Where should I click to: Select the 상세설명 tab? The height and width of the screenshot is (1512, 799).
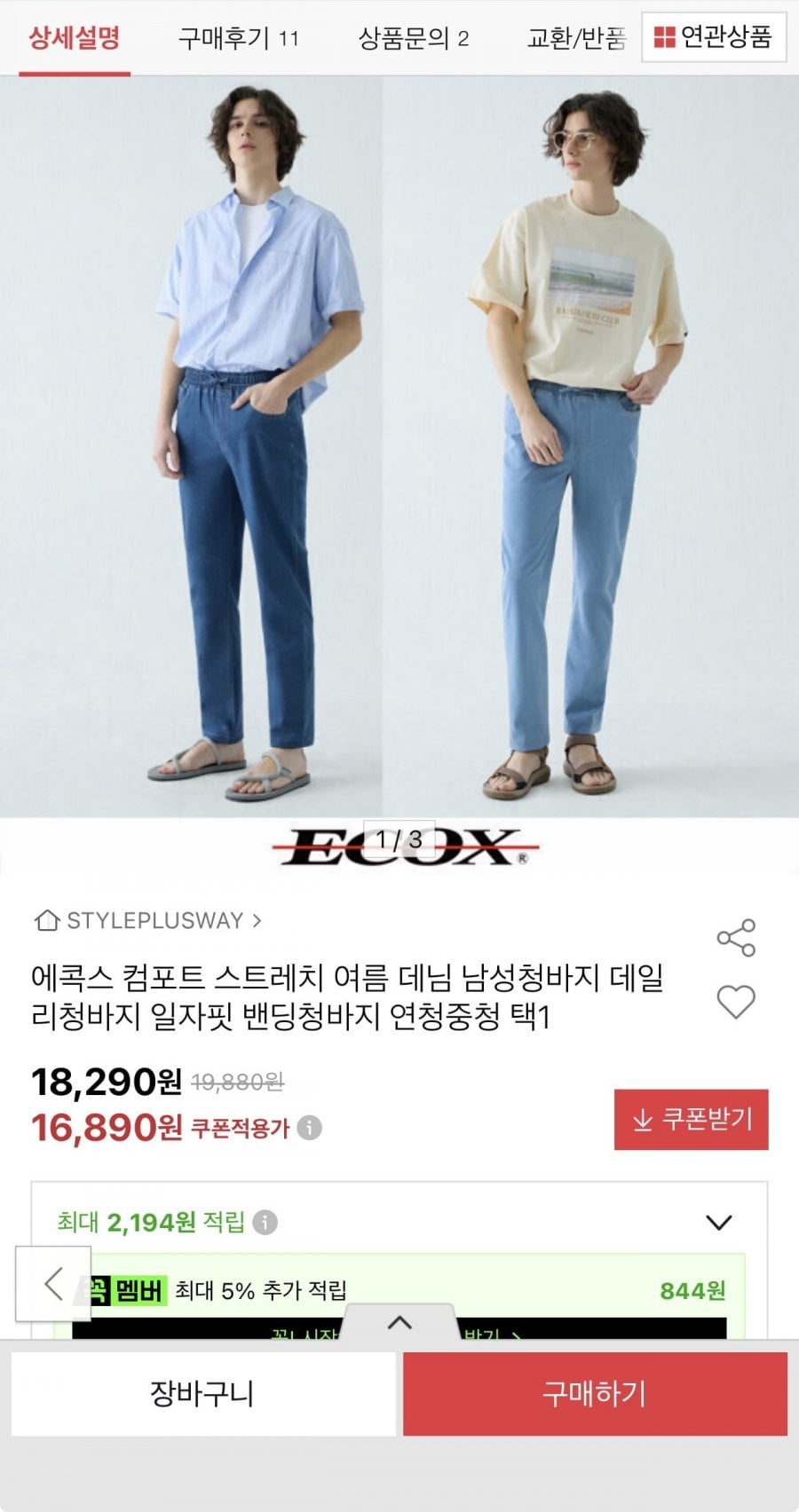point(75,38)
